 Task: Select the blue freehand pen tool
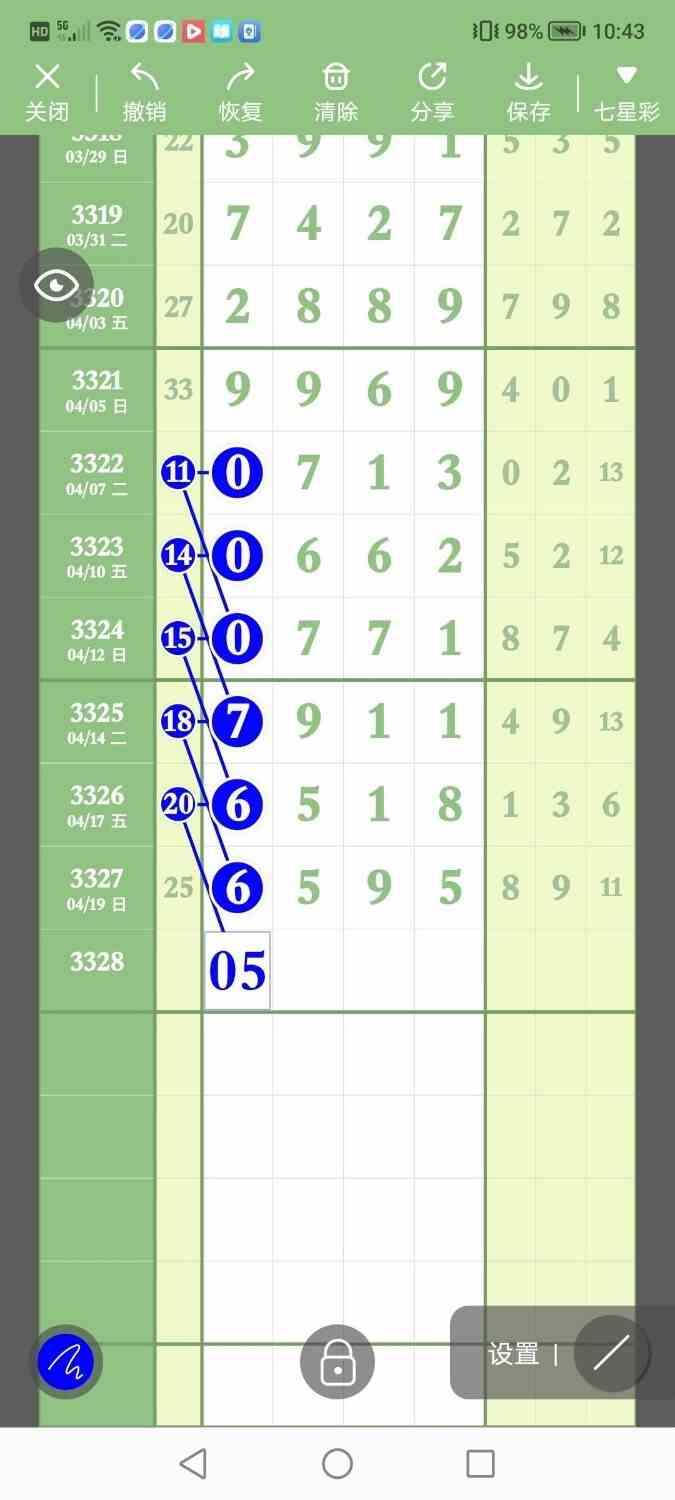tap(66, 1361)
